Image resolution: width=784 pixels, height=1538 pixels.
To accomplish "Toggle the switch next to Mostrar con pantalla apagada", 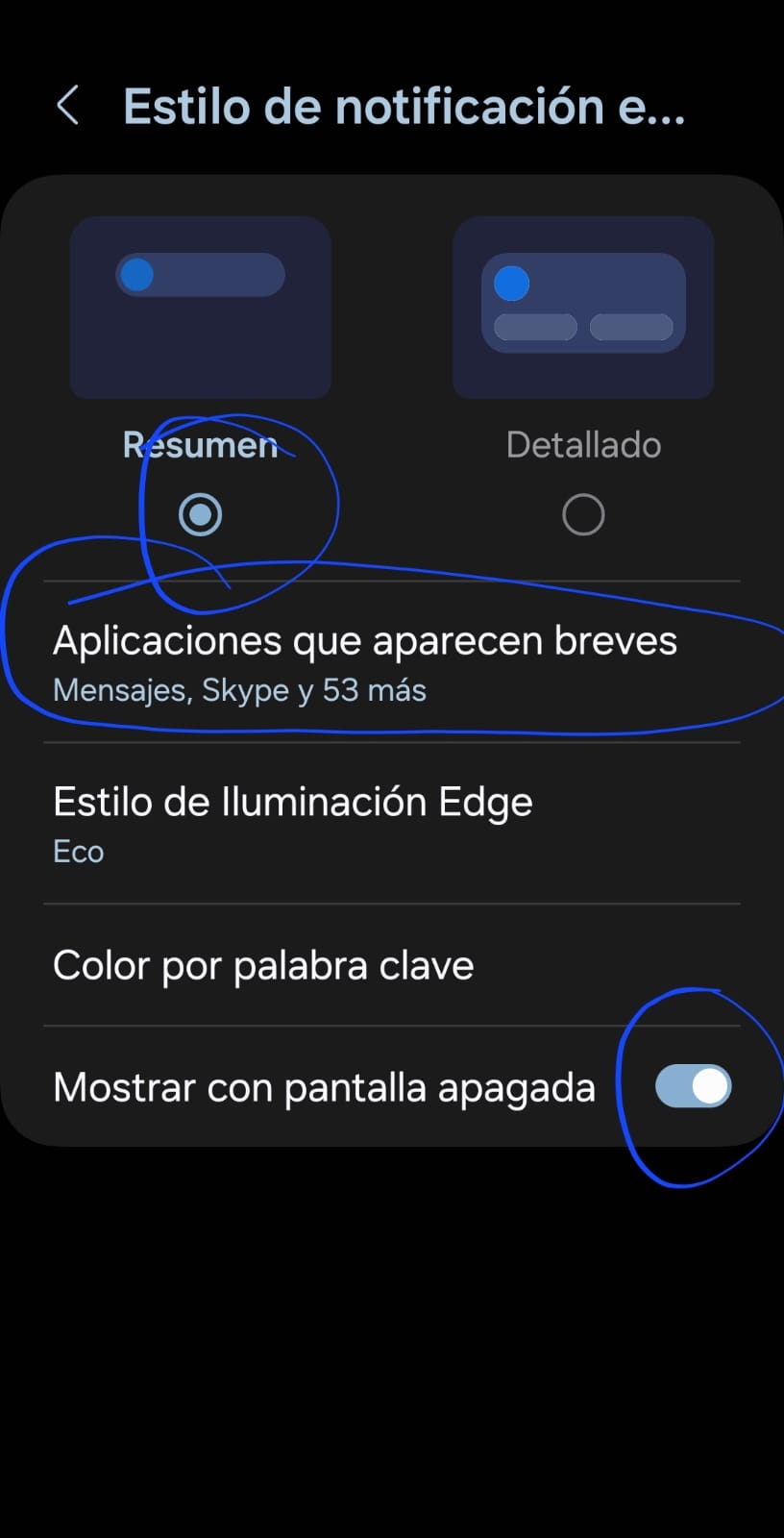I will (x=693, y=1086).
